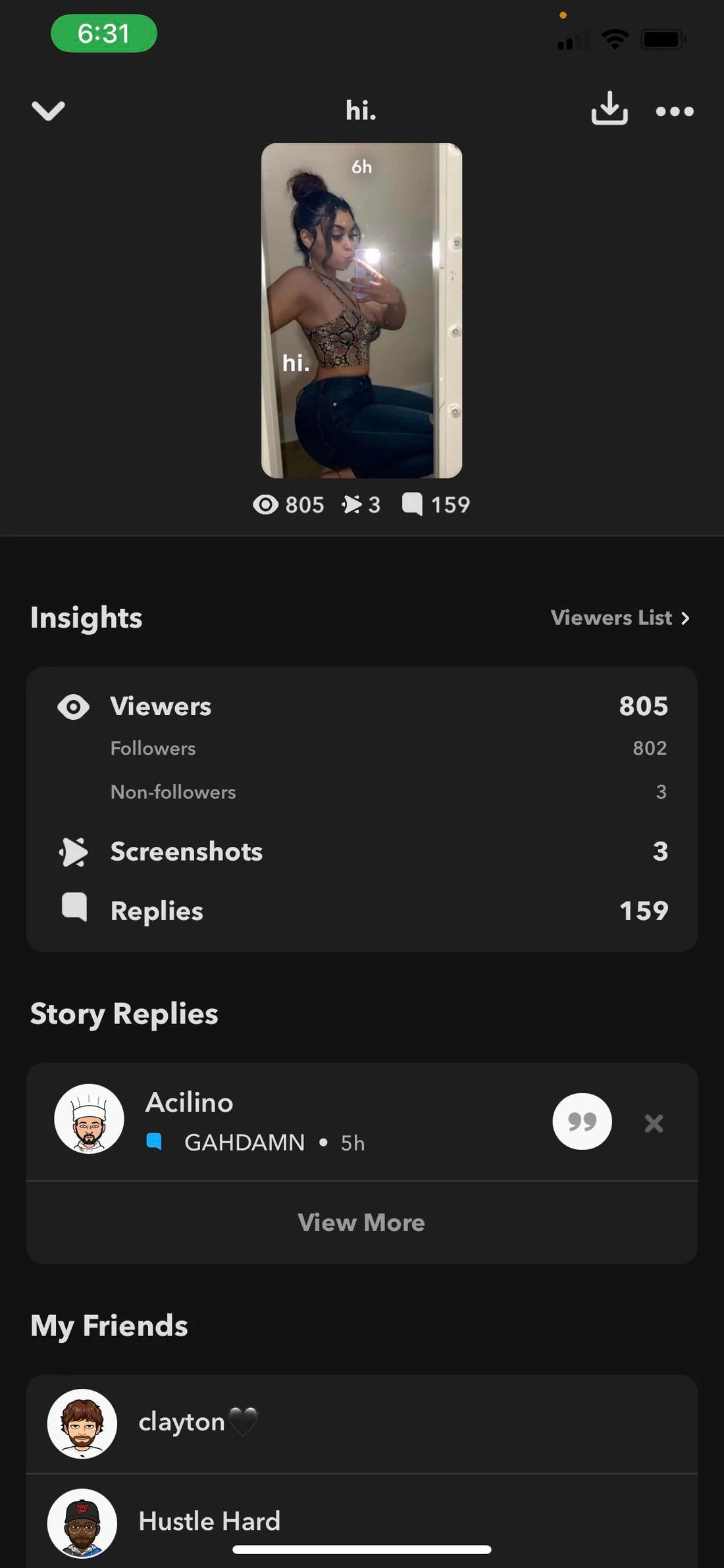Viewport: 724px width, 1568px height.
Task: Open the three-dot more options menu
Action: pos(675,111)
